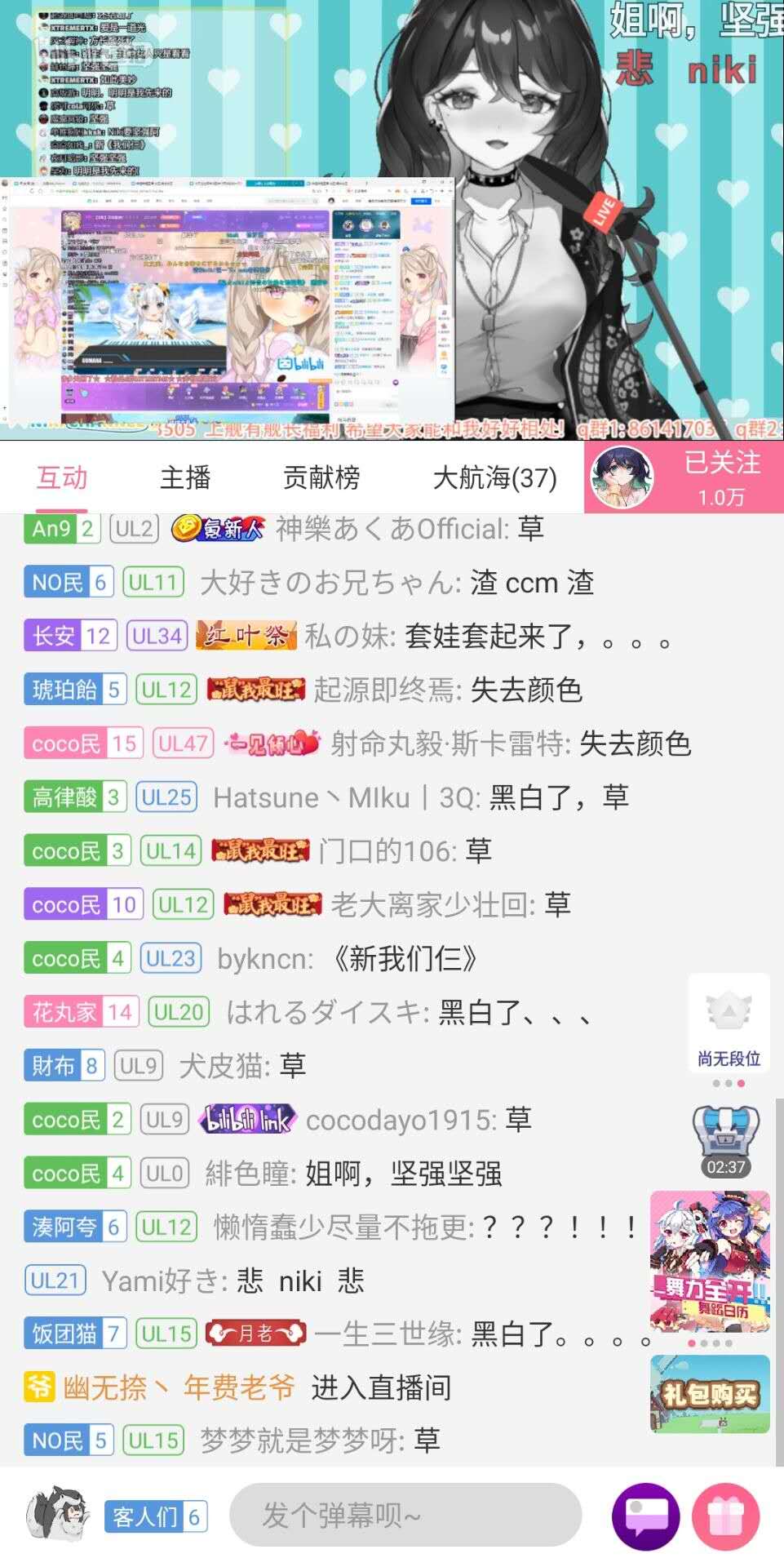The width and height of the screenshot is (784, 1567).
Task: Tap the 发个弹幕呗 danmaku input field
Action: (405, 1516)
